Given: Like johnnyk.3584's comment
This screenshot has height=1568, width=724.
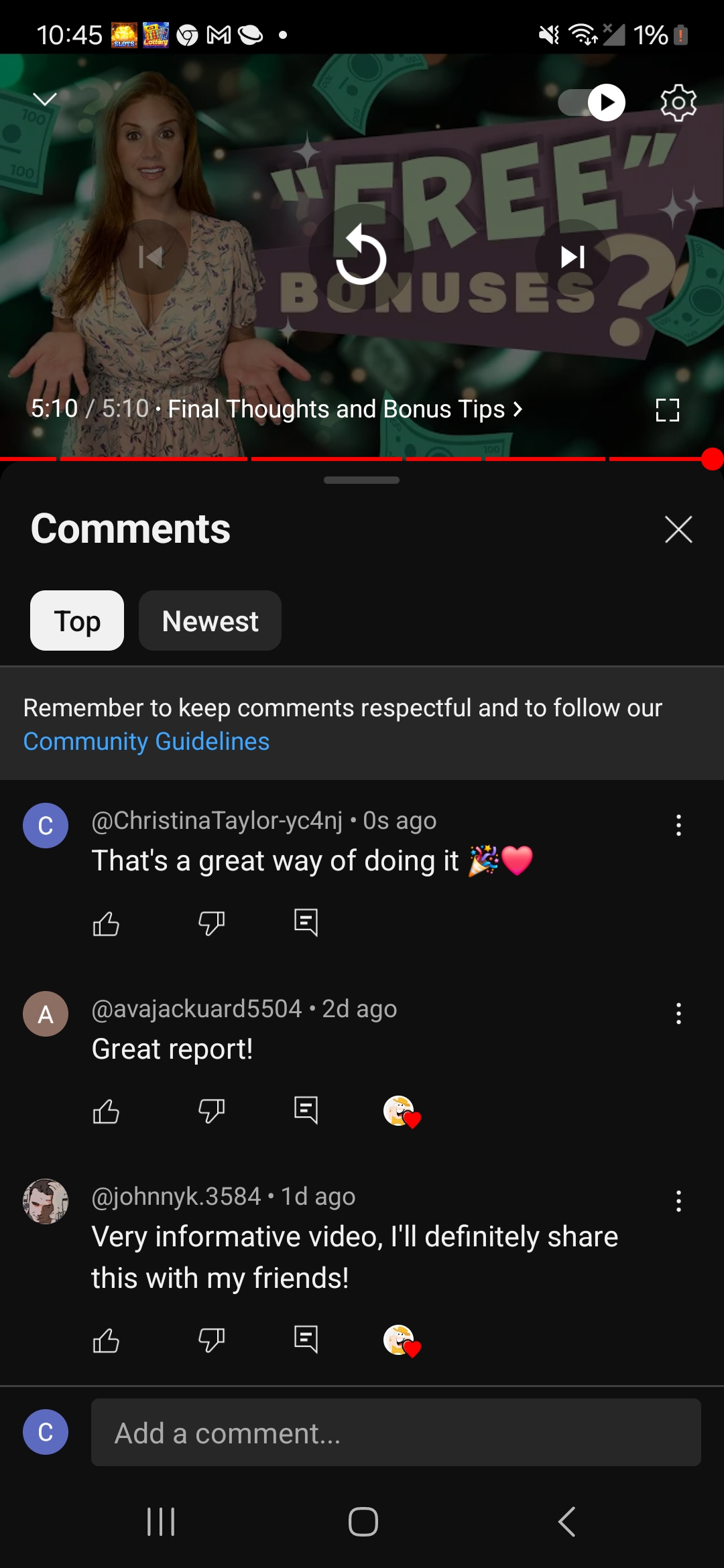Looking at the screenshot, I should coord(106,1341).
